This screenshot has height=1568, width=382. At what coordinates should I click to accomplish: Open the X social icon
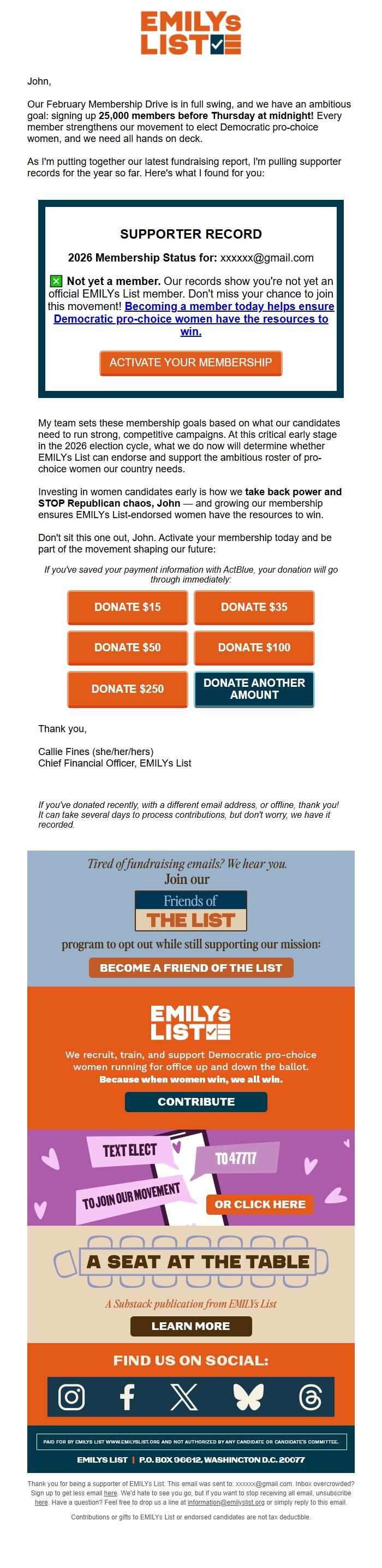184,1397
